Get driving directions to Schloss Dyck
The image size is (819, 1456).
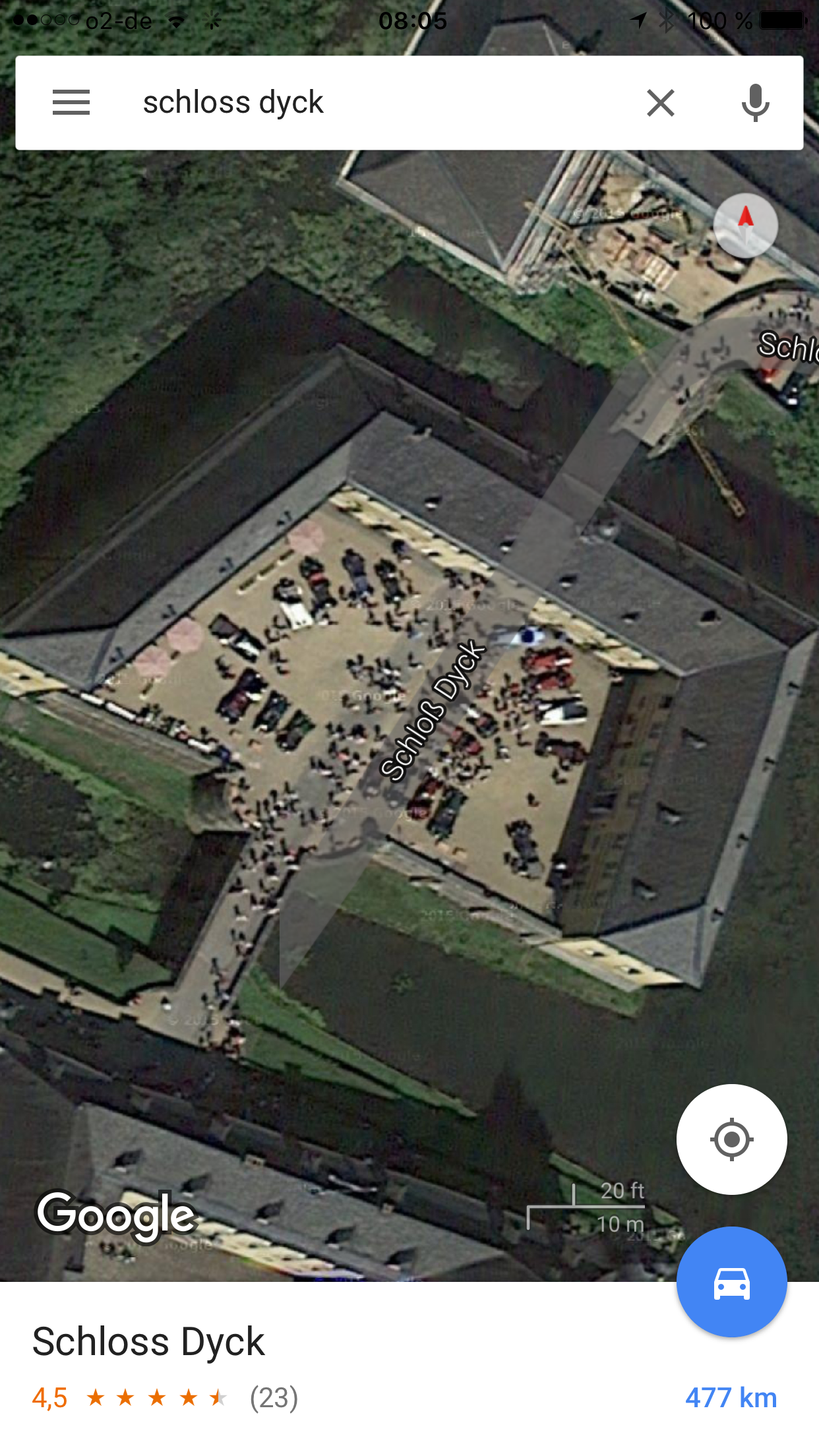pos(731,1282)
